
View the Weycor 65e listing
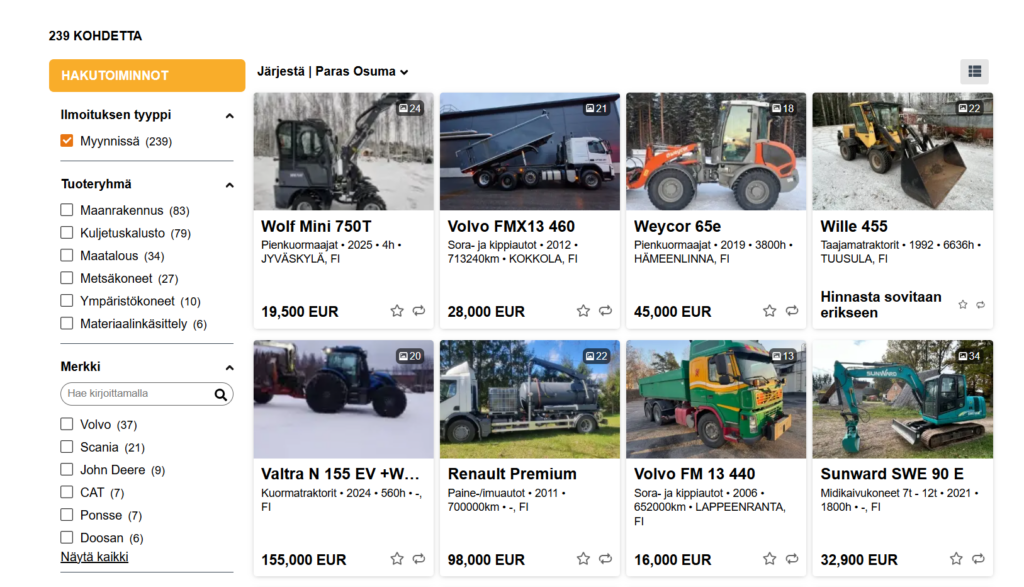(x=675, y=226)
